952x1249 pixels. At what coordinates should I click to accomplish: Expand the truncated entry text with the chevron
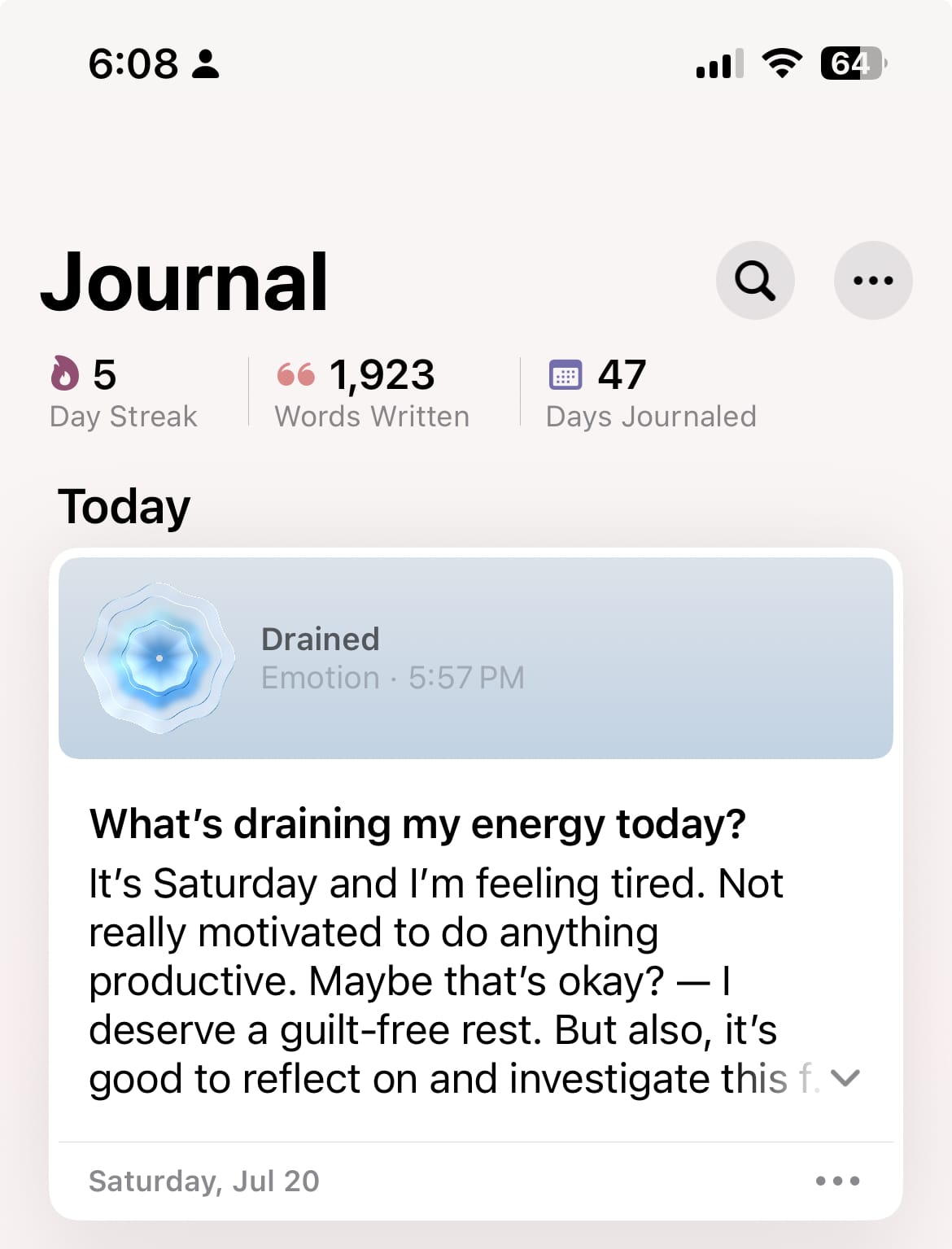pos(846,1078)
